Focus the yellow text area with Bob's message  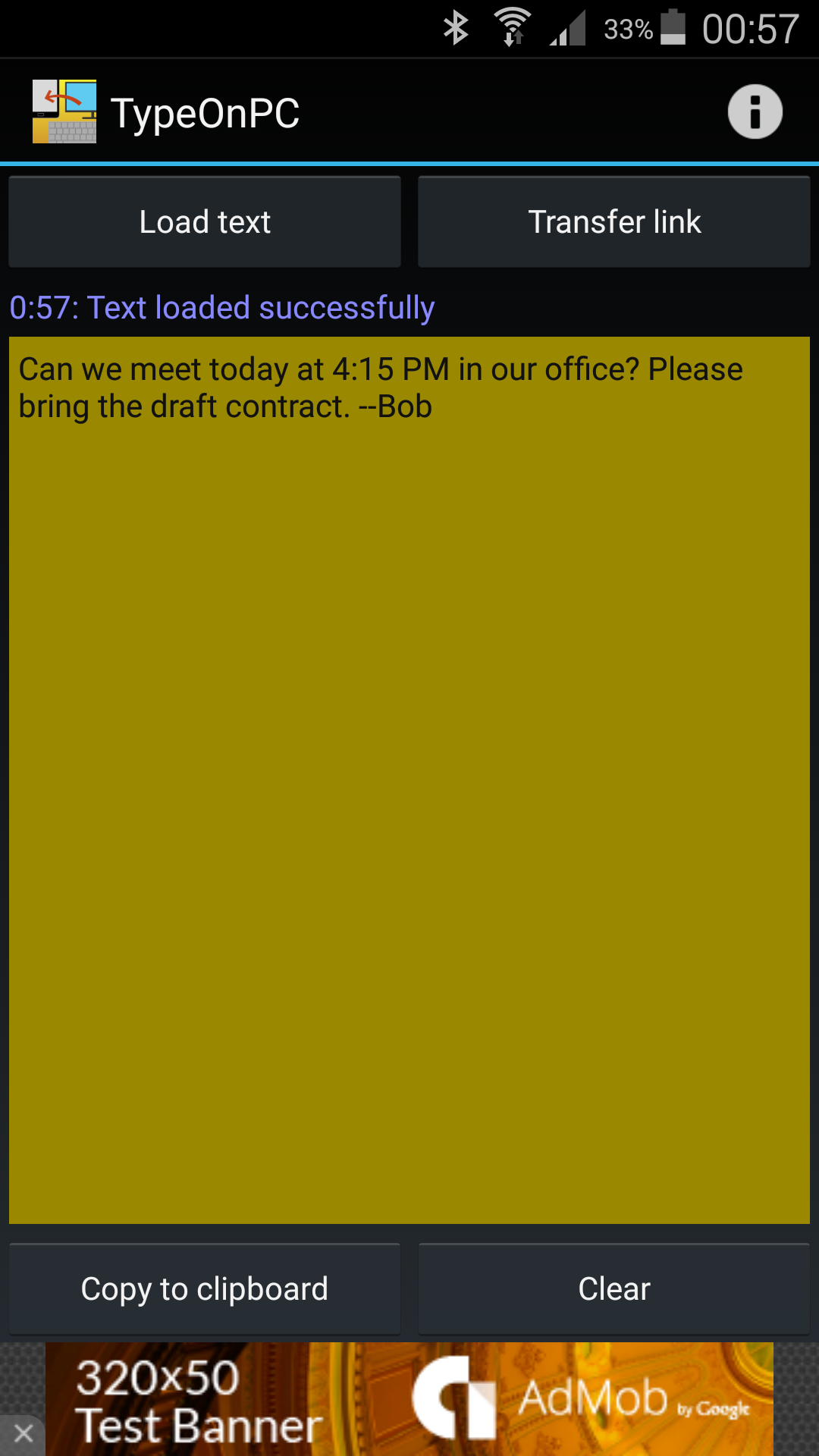point(409,780)
